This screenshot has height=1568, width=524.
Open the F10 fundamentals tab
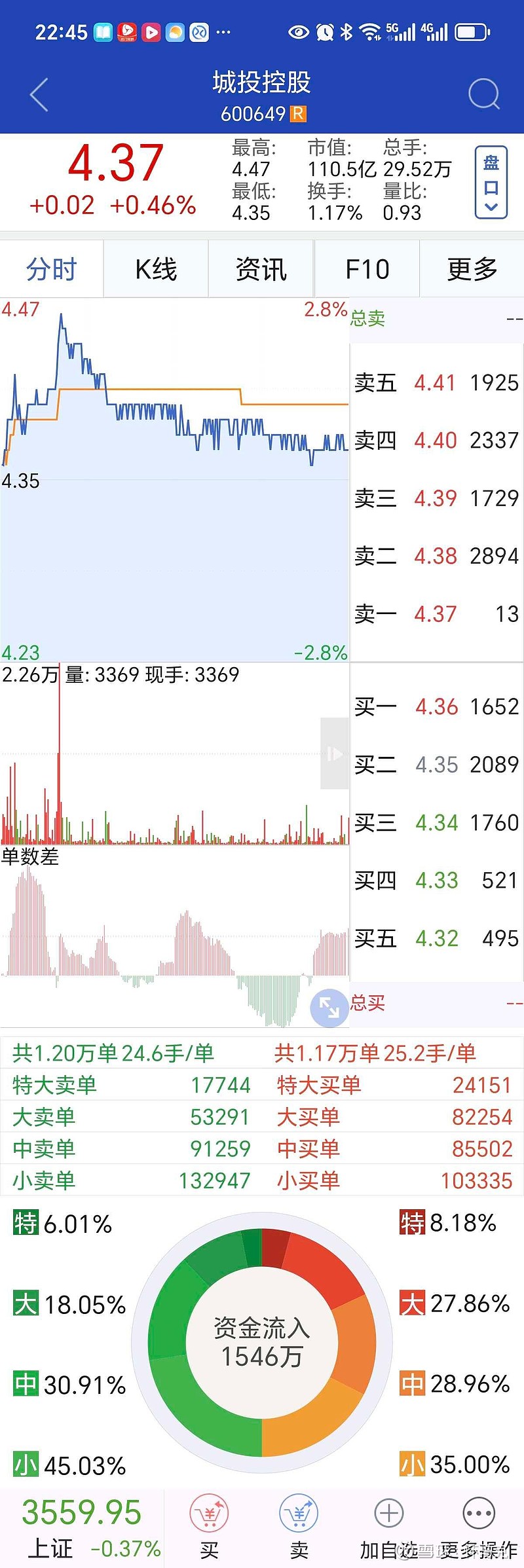coord(367,268)
